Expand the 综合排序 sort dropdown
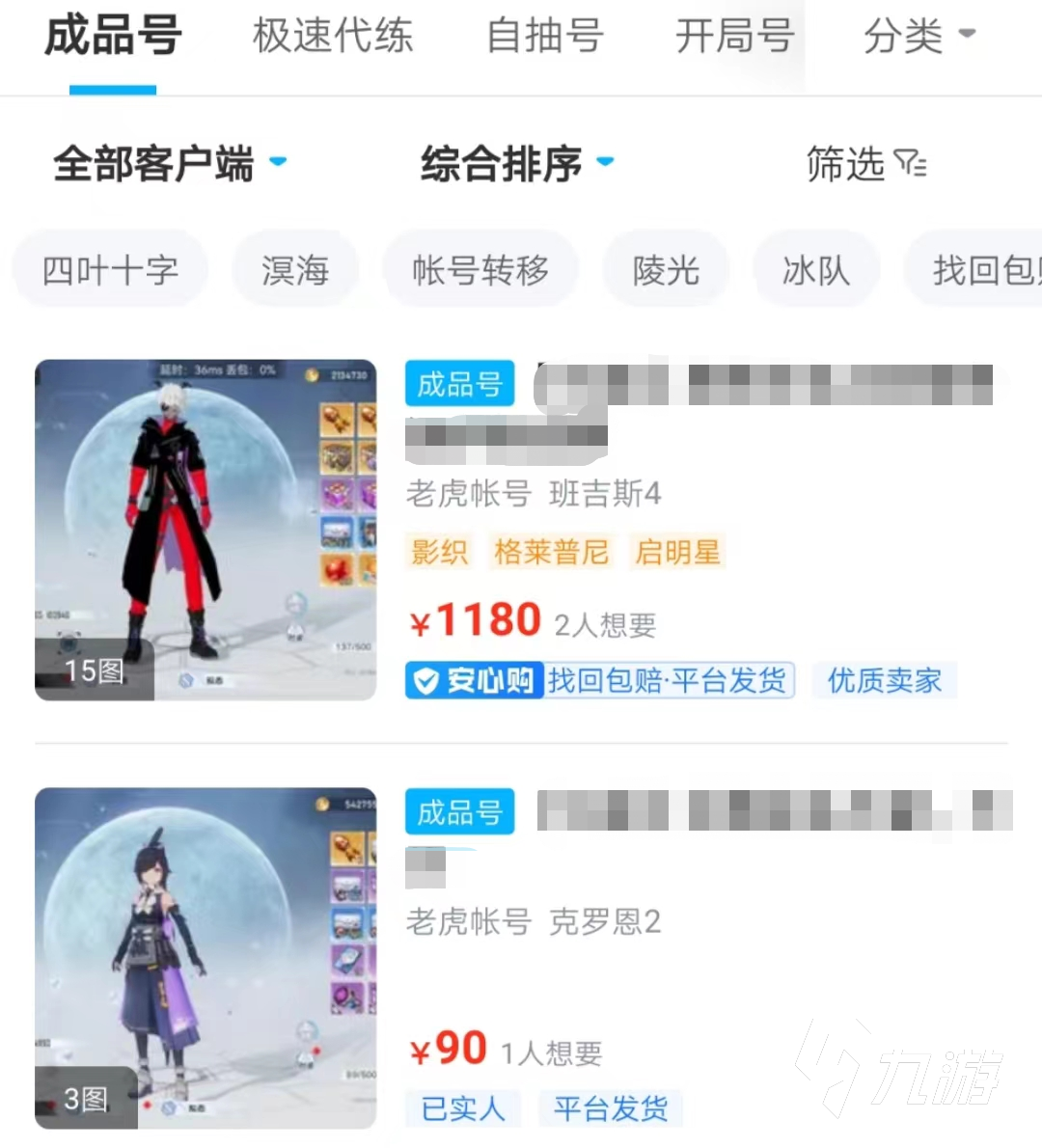 pyautogui.click(x=516, y=163)
